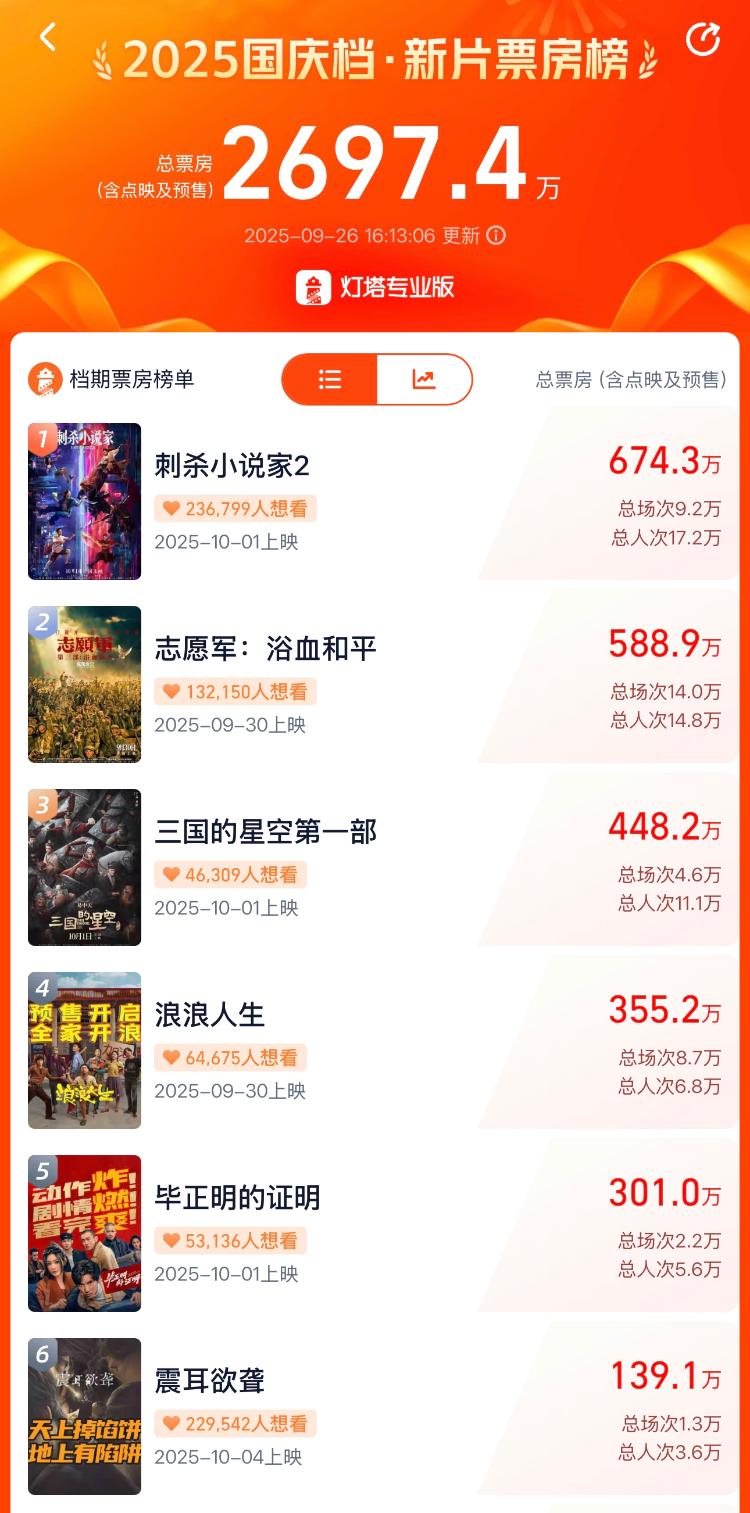The width and height of the screenshot is (750, 1513).
Task: Switch to the list view segment
Action: click(x=330, y=379)
